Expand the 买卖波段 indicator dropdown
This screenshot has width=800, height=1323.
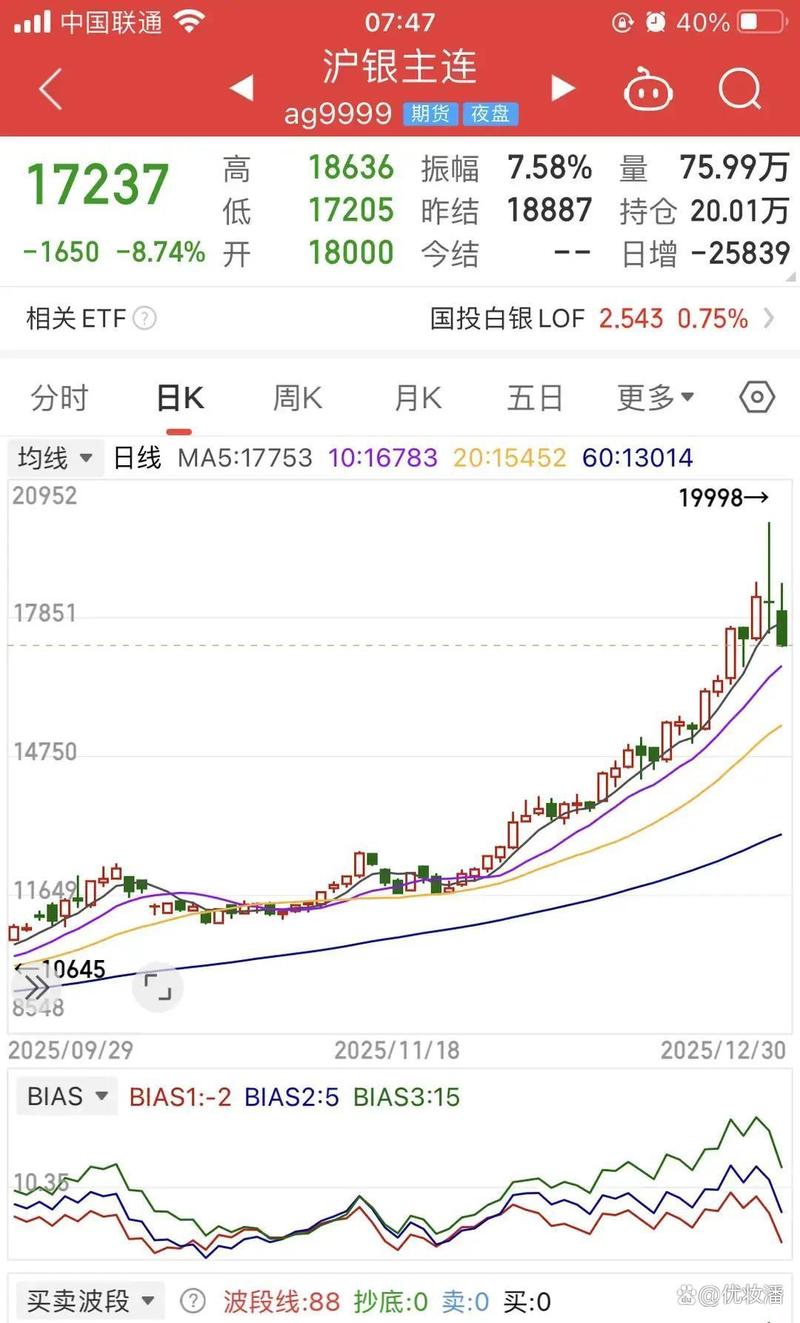coord(90,1301)
